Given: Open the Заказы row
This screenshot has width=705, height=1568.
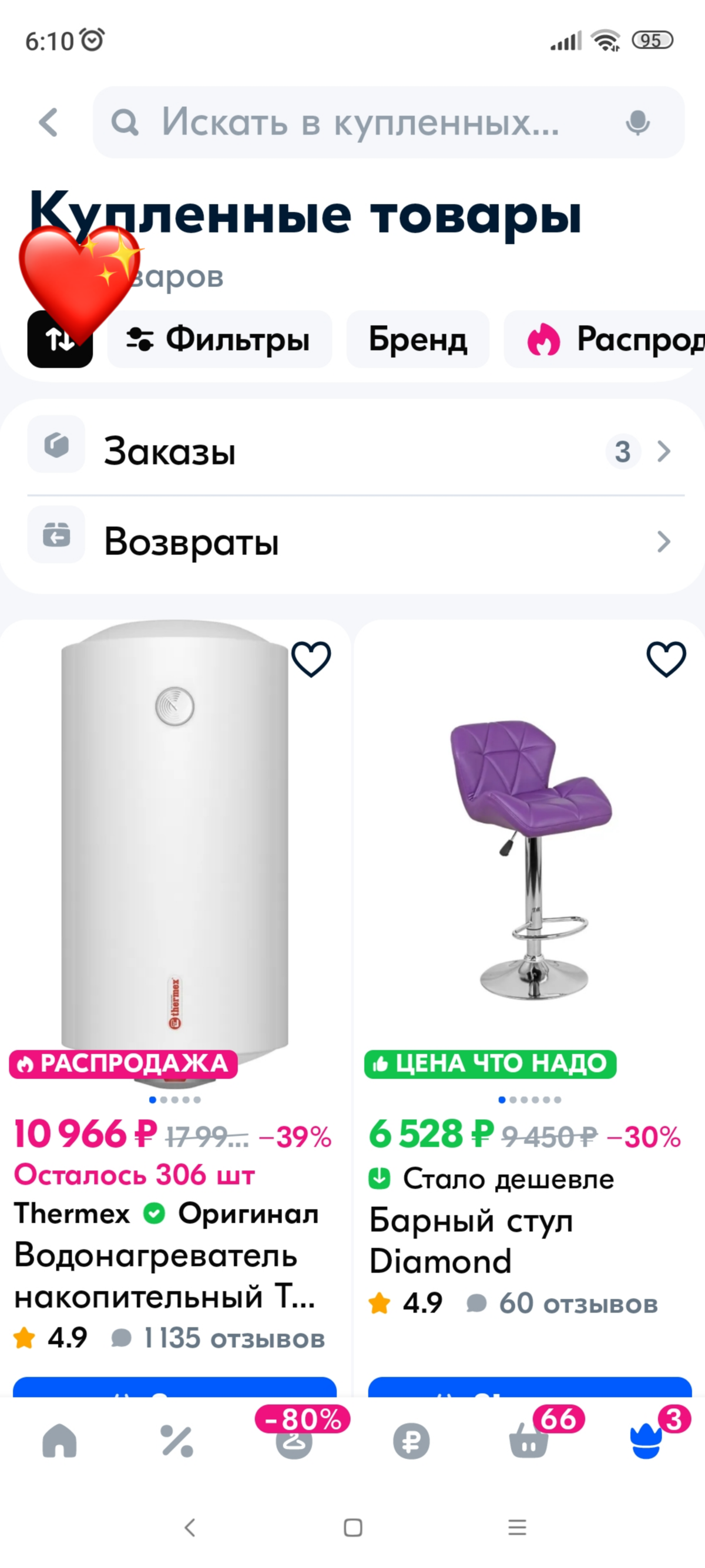Looking at the screenshot, I should (353, 452).
